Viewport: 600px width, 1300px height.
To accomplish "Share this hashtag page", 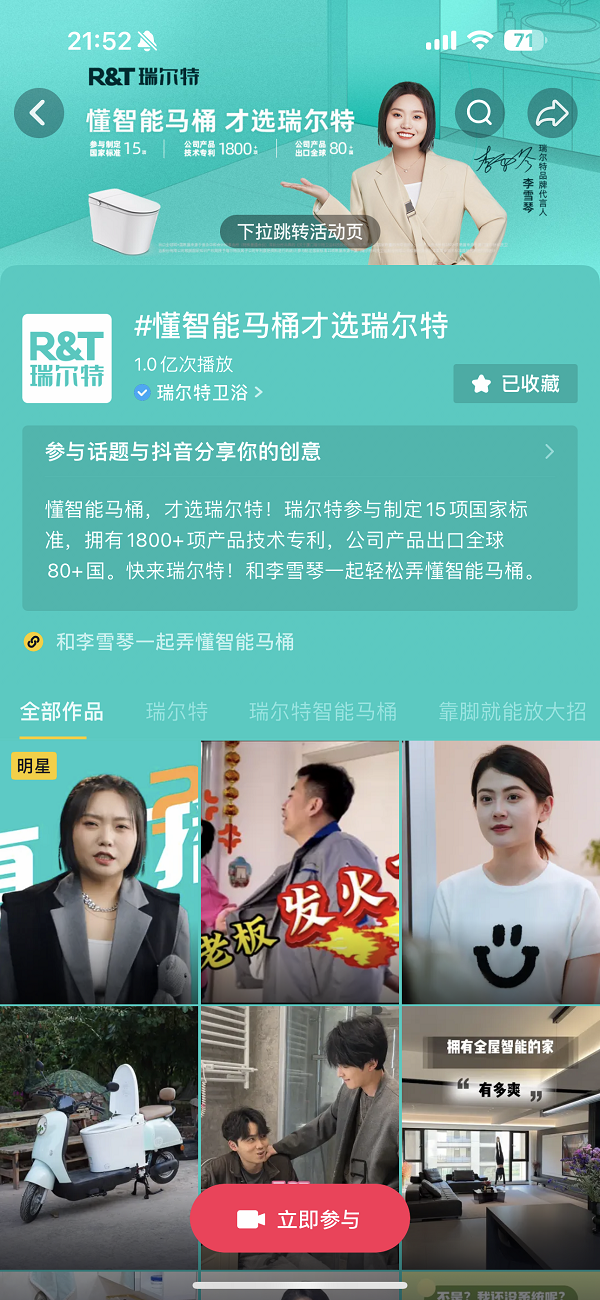I will point(552,113).
